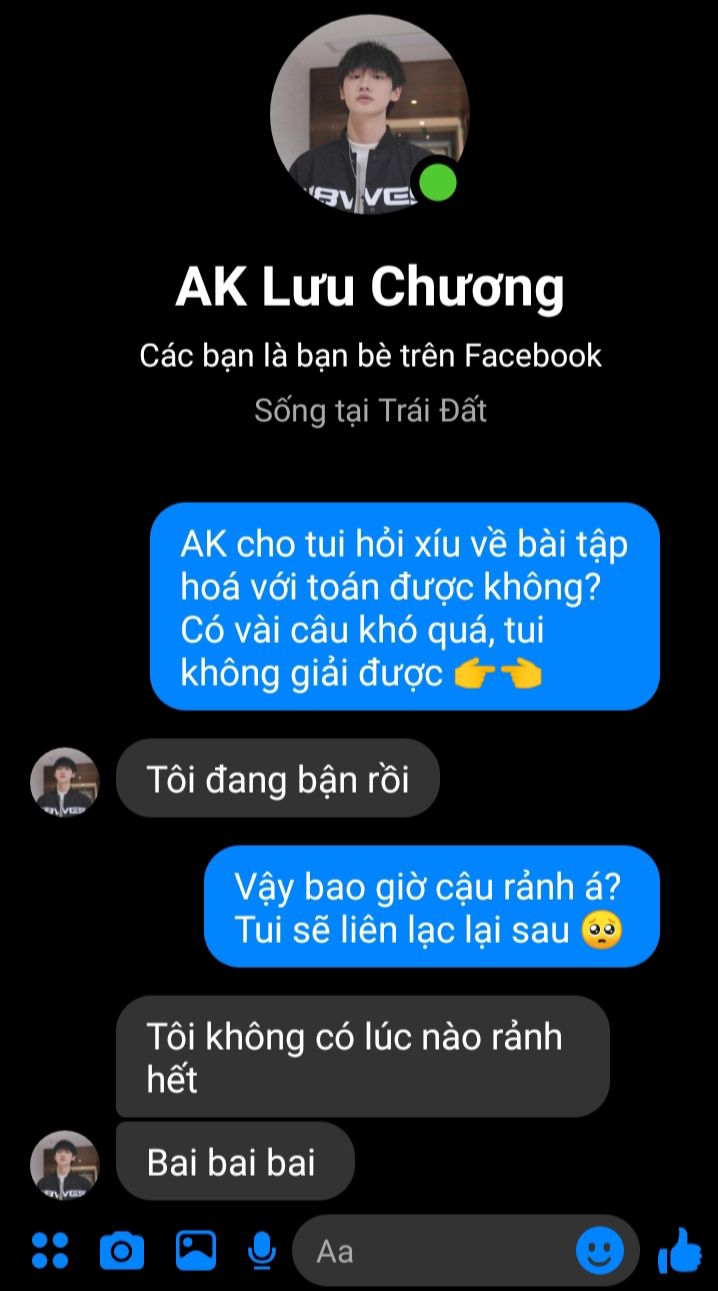
Task: Open the emoji picker smiley
Action: (600, 1250)
